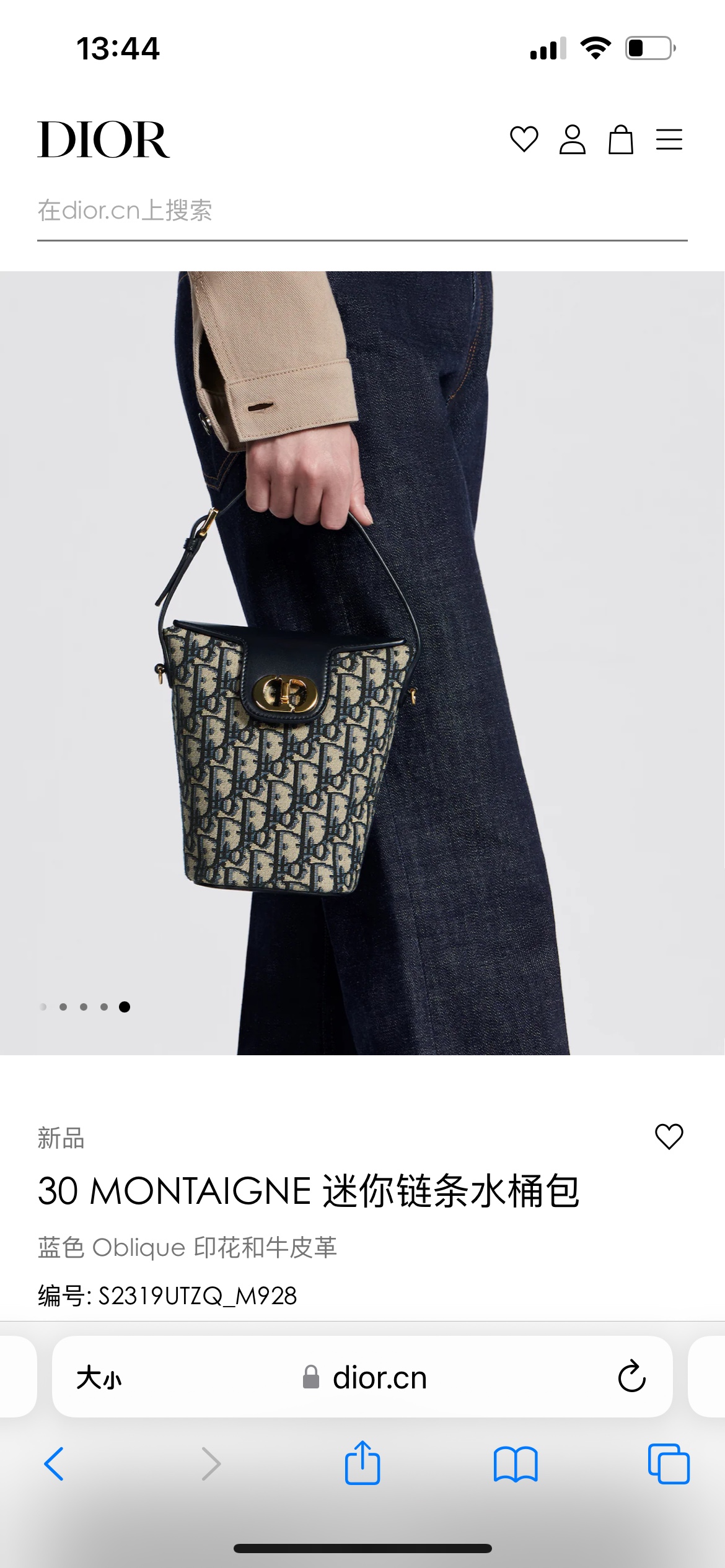Image resolution: width=725 pixels, height=1568 pixels.
Task: Open the account profile icon
Action: click(x=572, y=139)
